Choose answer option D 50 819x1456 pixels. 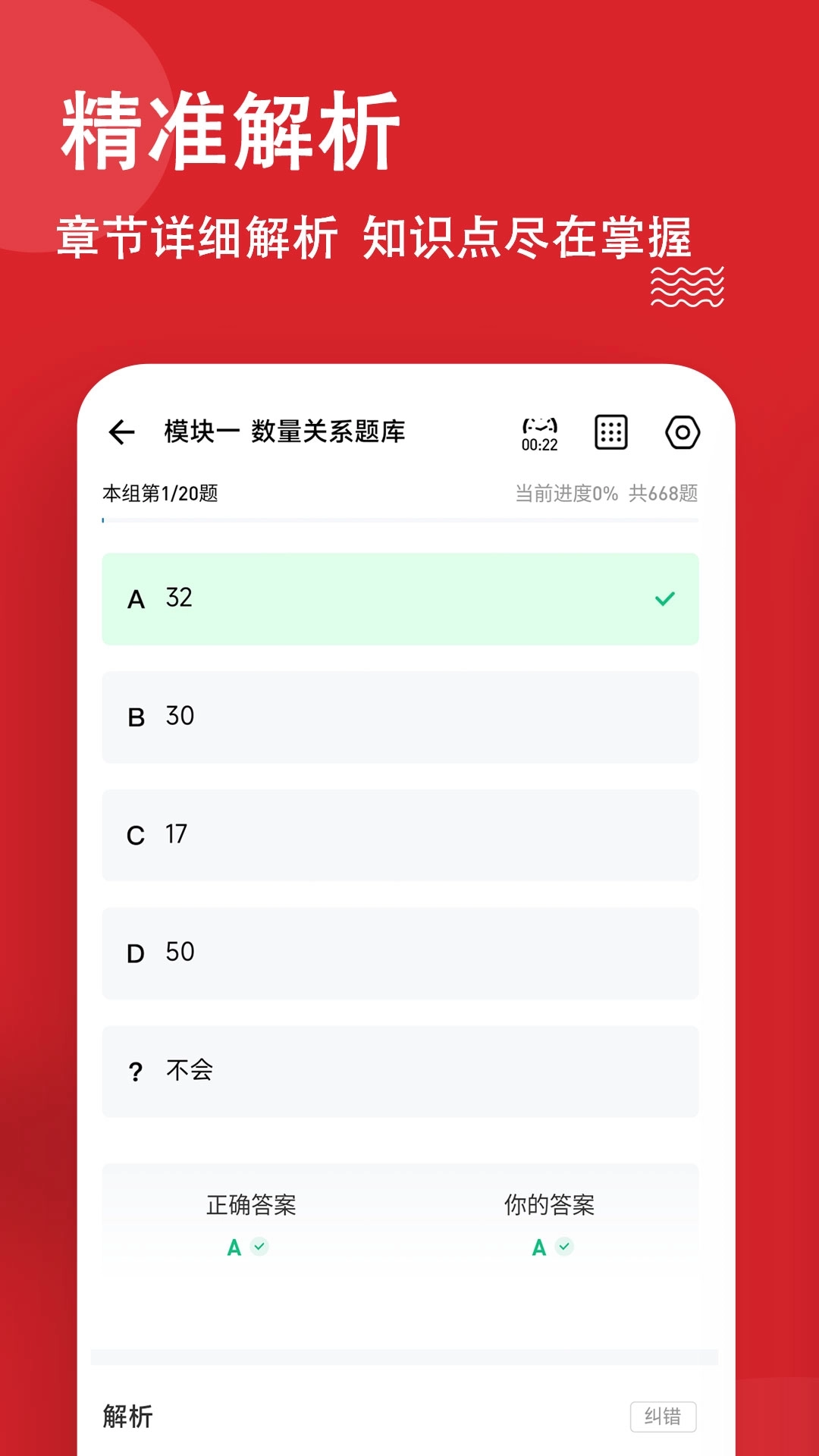(x=400, y=952)
